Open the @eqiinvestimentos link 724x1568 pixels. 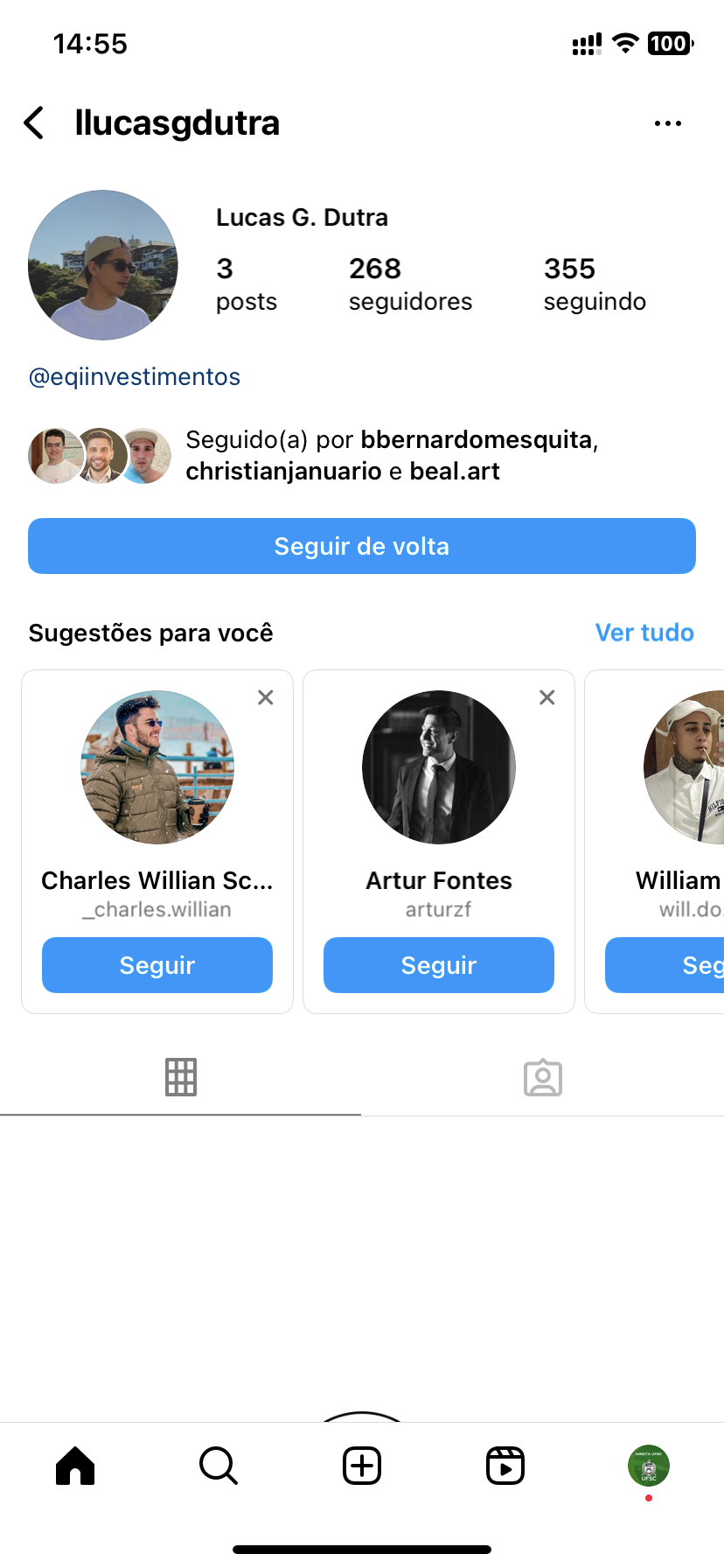pos(135,377)
